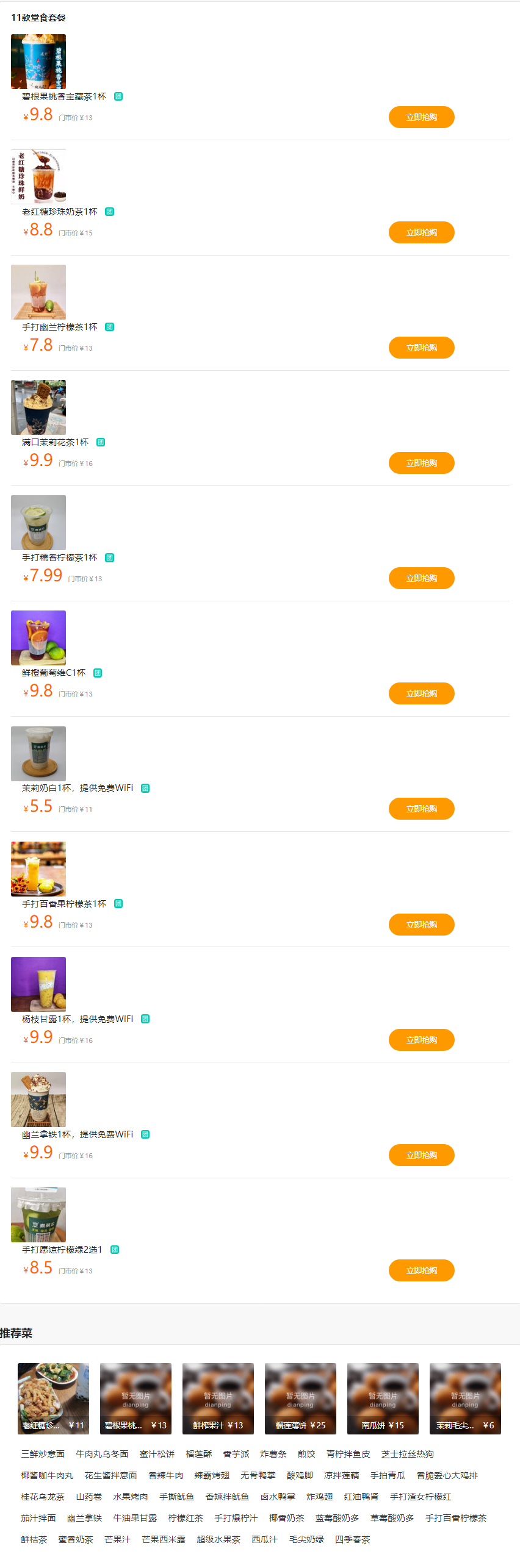Select 牛油果甘露 from recommended dishes
Image resolution: width=520 pixels, height=1568 pixels.
point(135,1518)
